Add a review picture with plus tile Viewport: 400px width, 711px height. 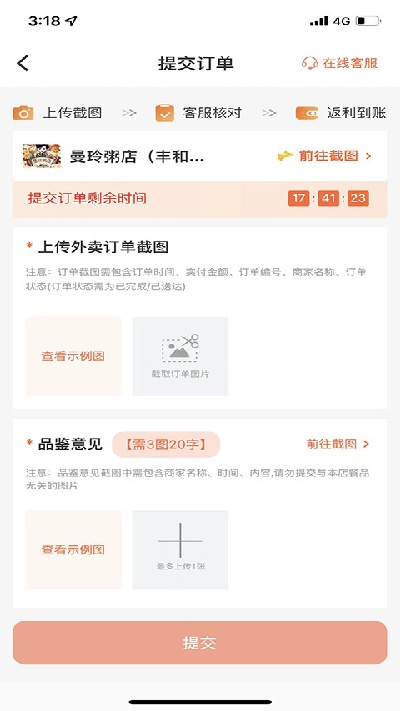click(180, 550)
